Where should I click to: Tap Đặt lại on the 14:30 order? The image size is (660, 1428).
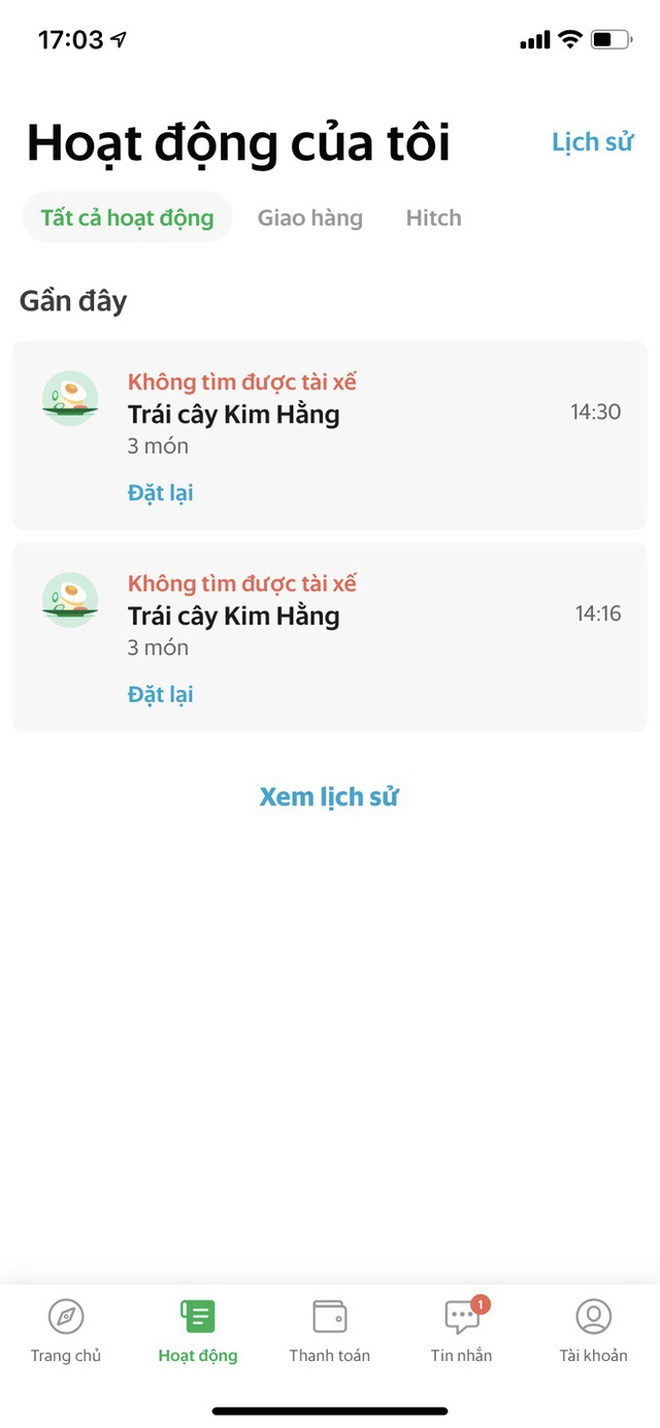click(x=160, y=493)
